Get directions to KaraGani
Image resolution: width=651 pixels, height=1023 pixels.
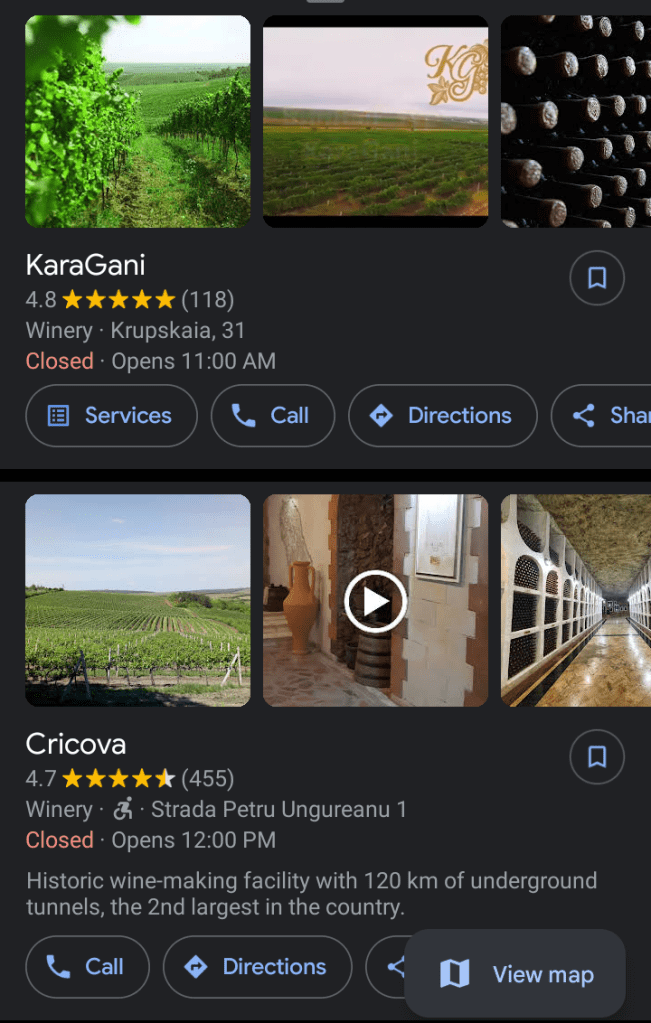click(x=442, y=416)
